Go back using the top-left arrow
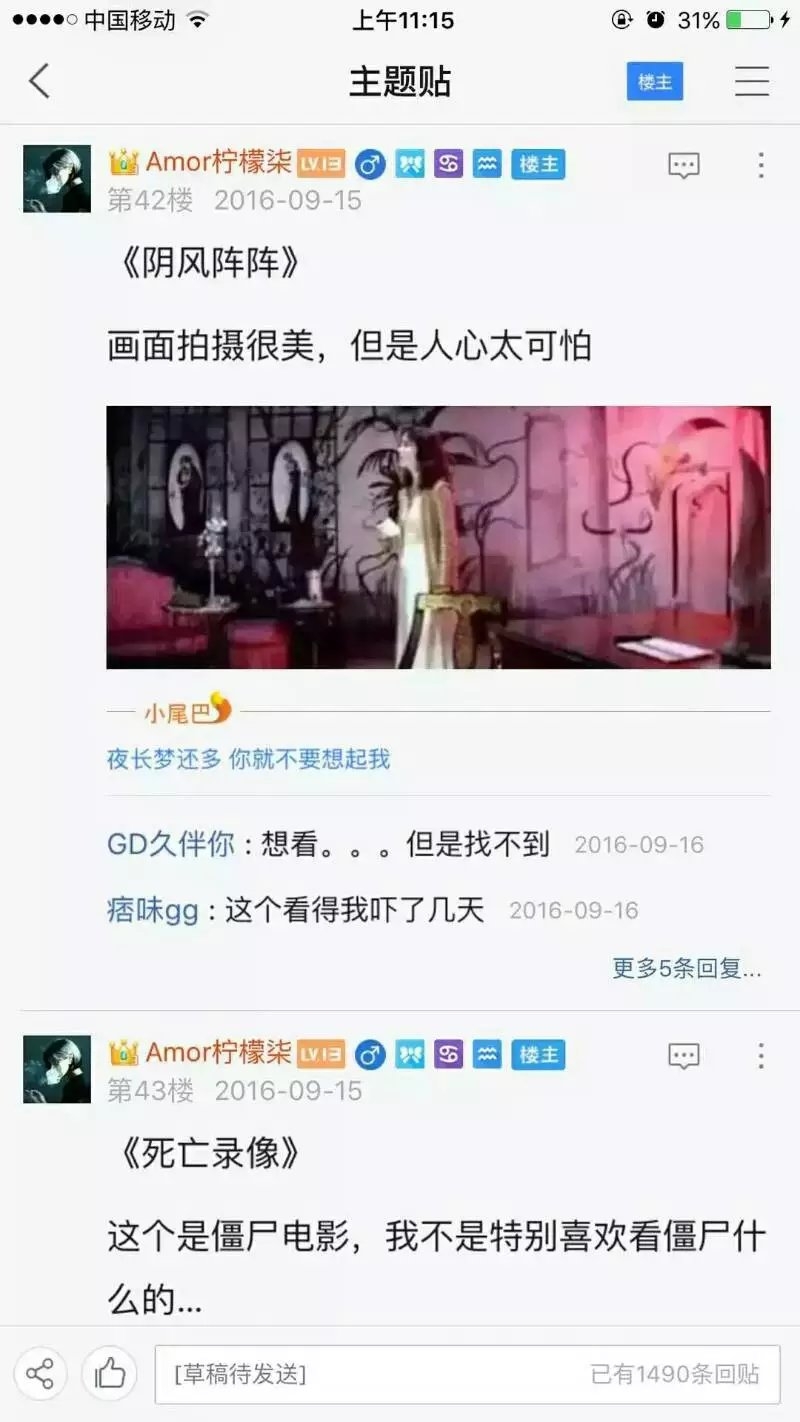800x1422 pixels. 39,81
